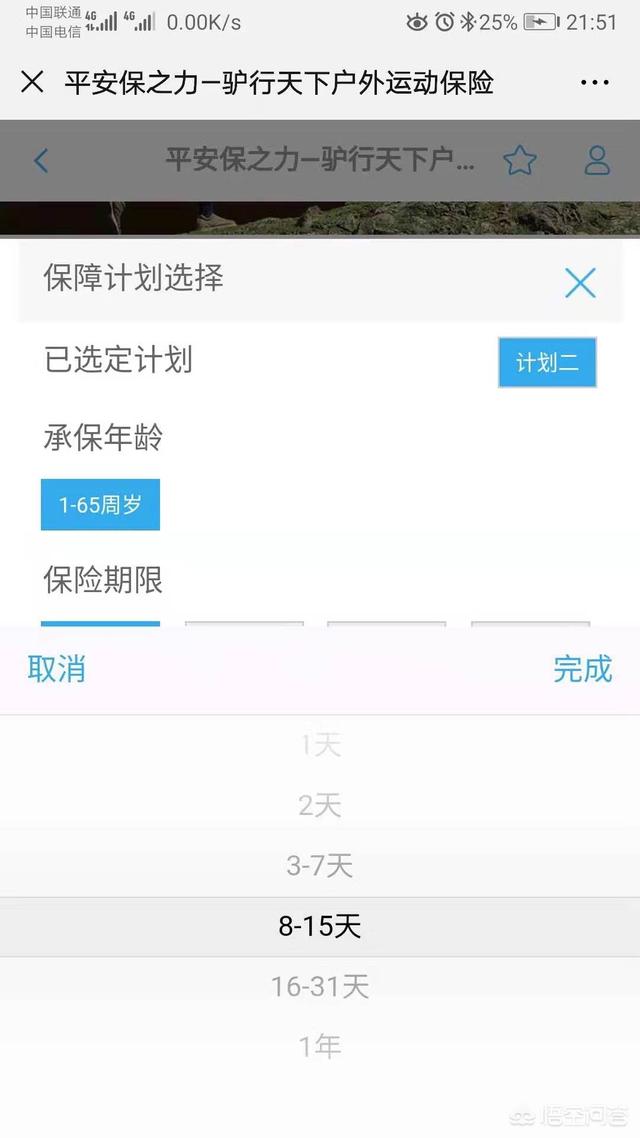The height and width of the screenshot is (1138, 640).
Task: Pick the 2天 duration option
Action: 320,806
